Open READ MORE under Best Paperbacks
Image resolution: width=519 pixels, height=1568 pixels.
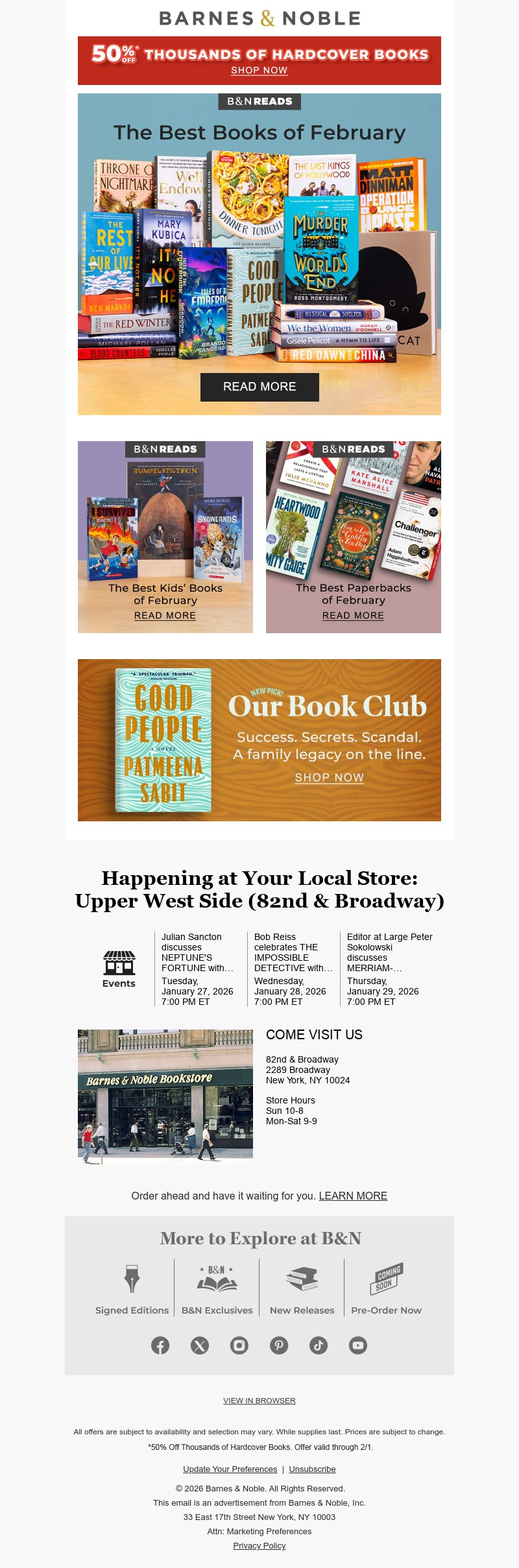(x=353, y=616)
